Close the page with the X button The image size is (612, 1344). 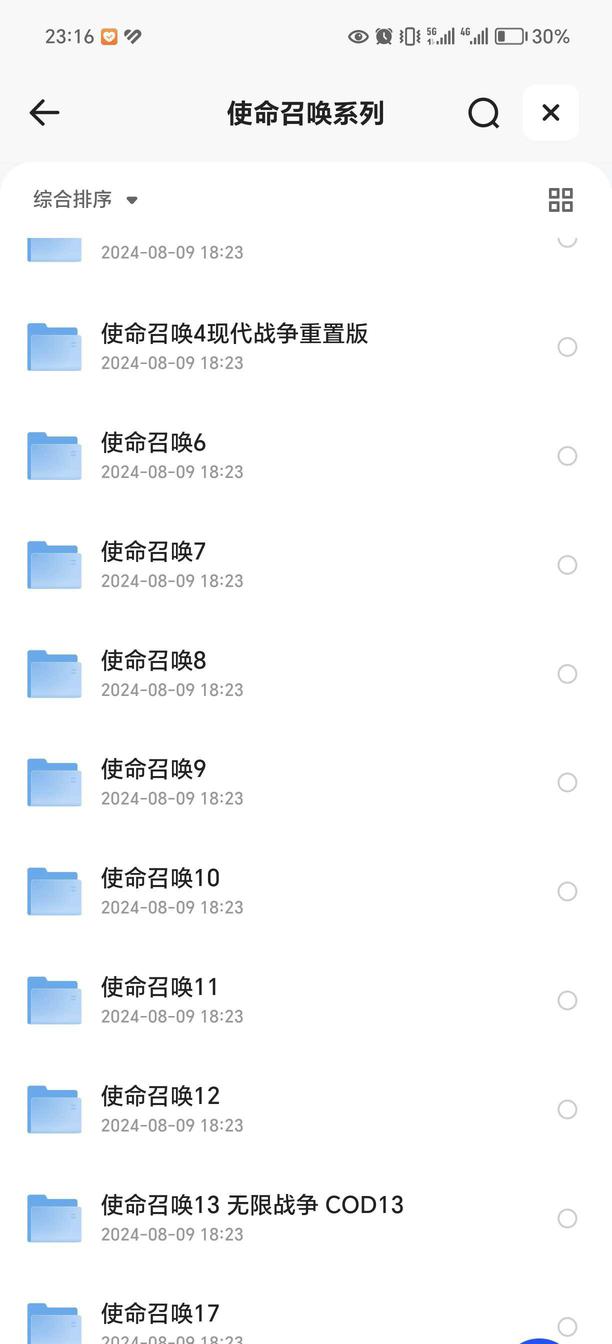coord(551,113)
